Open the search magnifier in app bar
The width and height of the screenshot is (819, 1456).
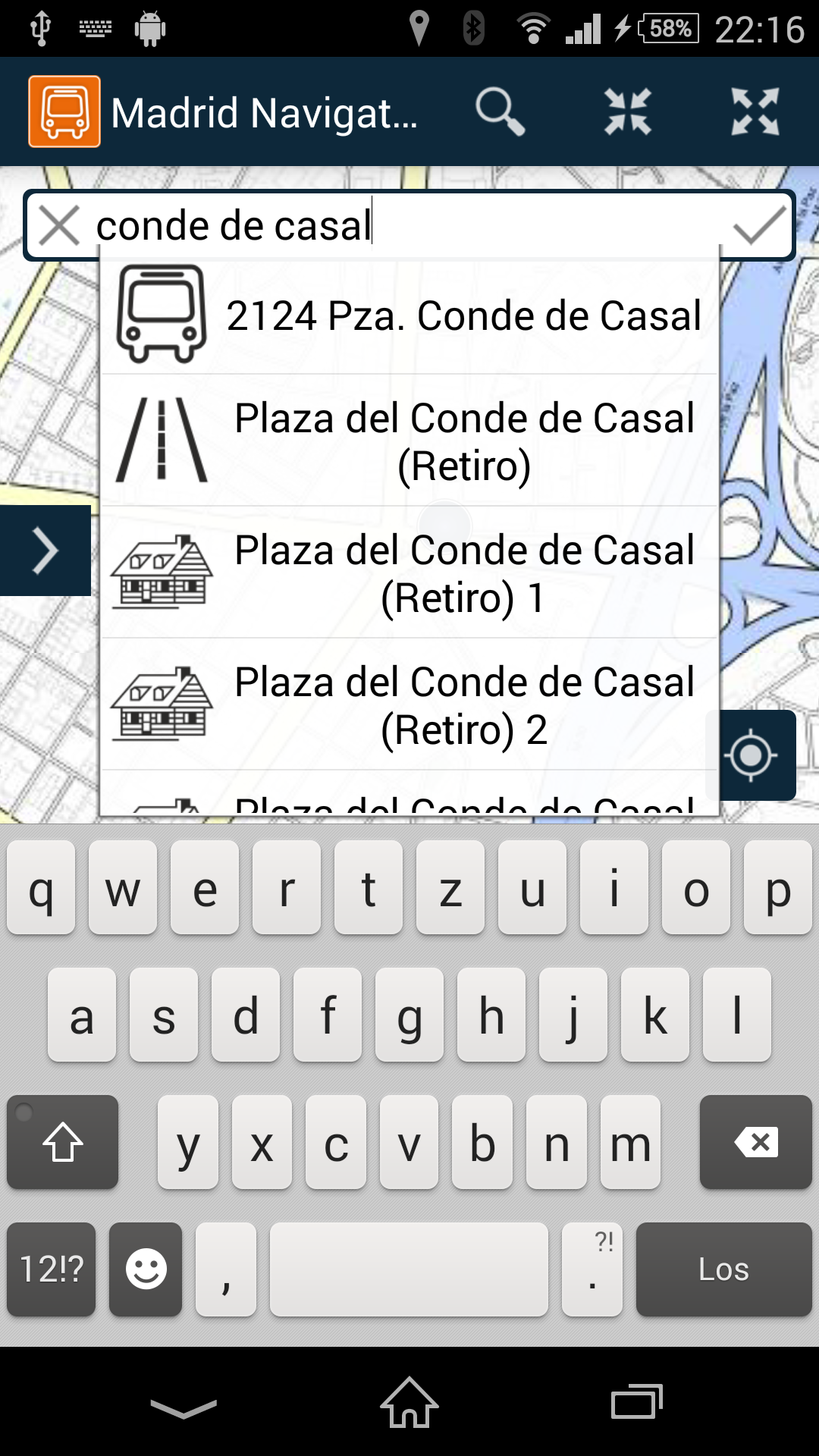click(x=500, y=112)
